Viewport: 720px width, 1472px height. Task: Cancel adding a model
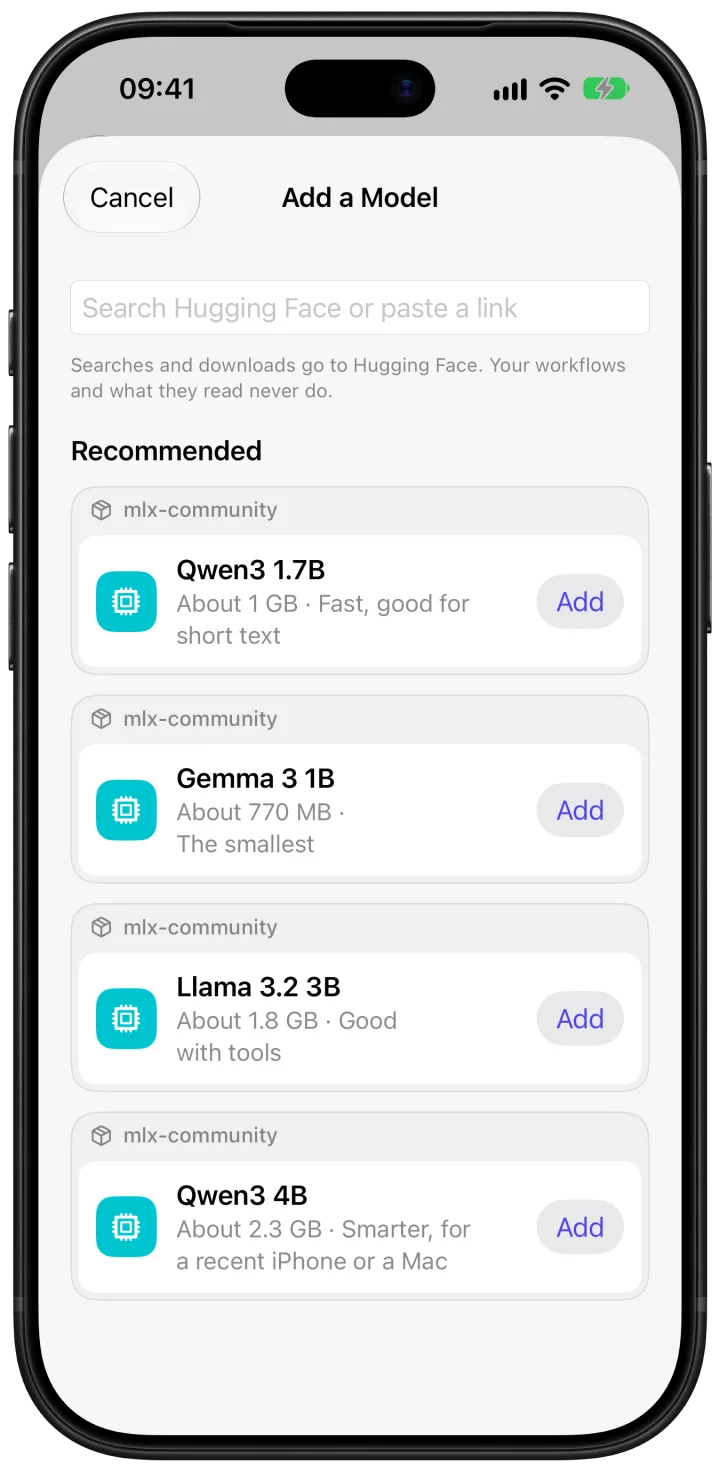coord(132,198)
